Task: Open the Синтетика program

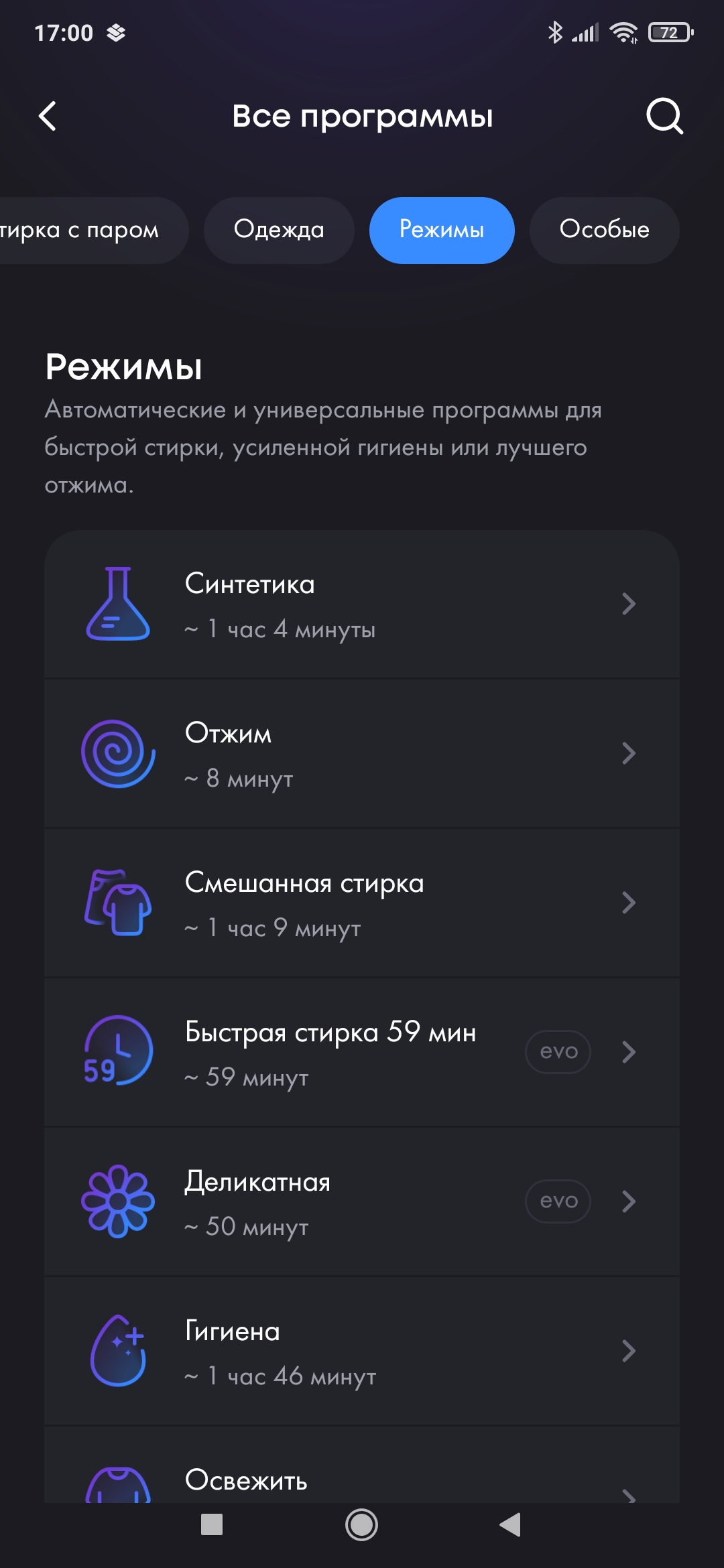Action: [x=362, y=604]
